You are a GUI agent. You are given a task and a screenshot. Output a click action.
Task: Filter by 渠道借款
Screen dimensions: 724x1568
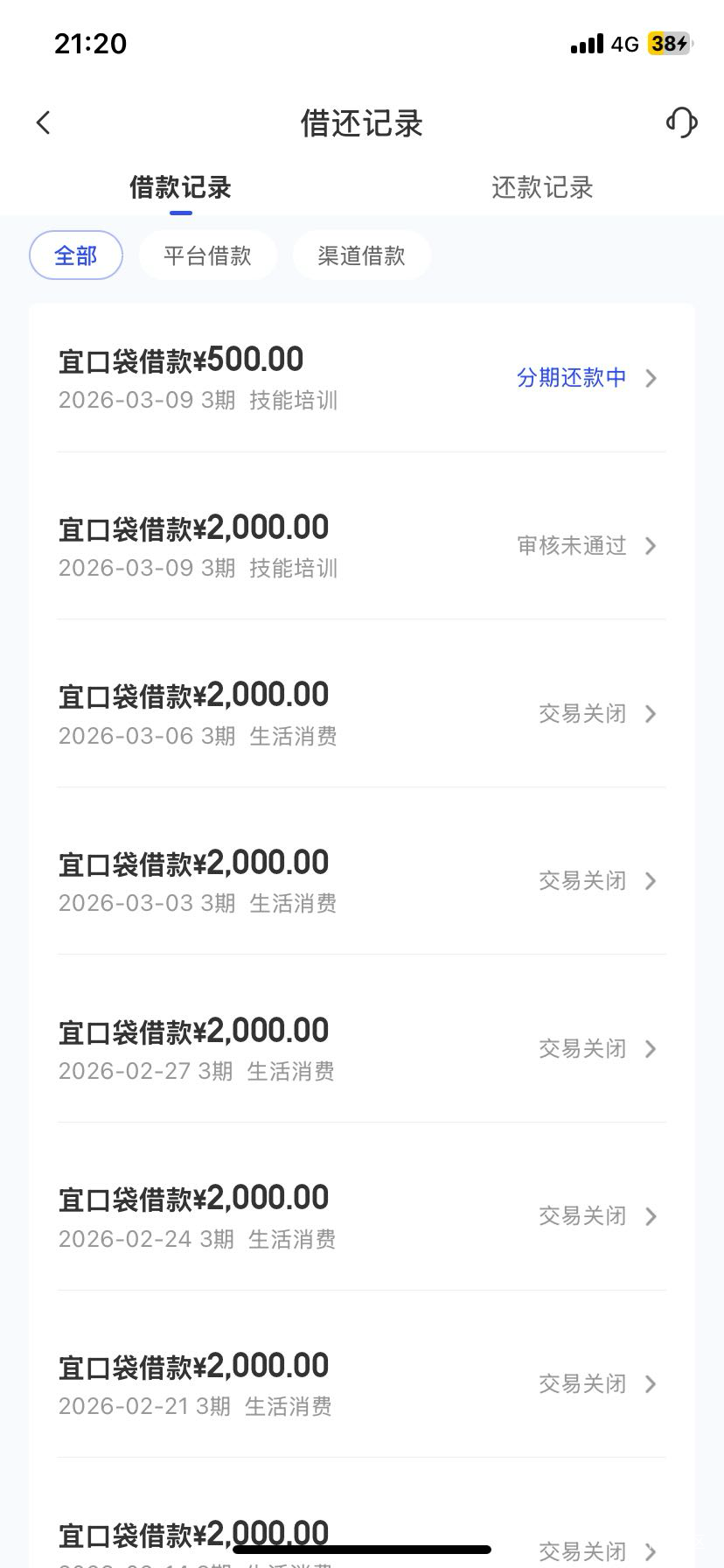[361, 255]
